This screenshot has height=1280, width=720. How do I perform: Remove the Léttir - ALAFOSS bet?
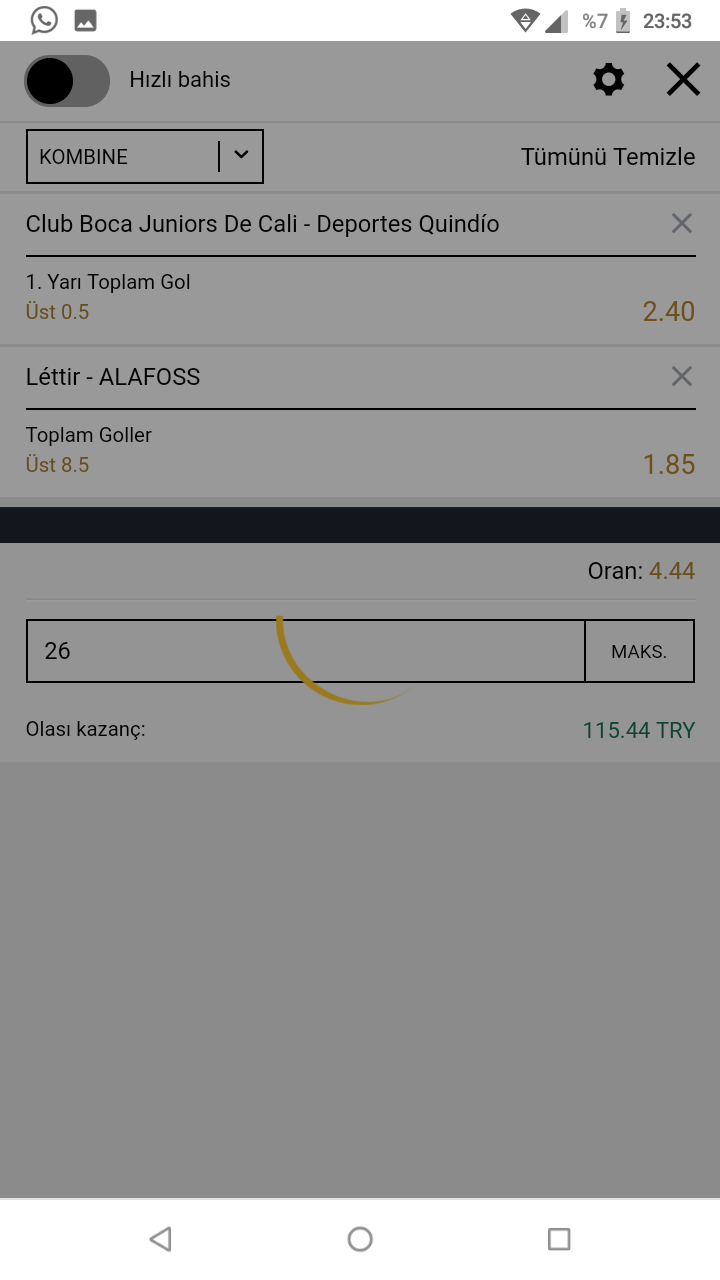pos(681,377)
